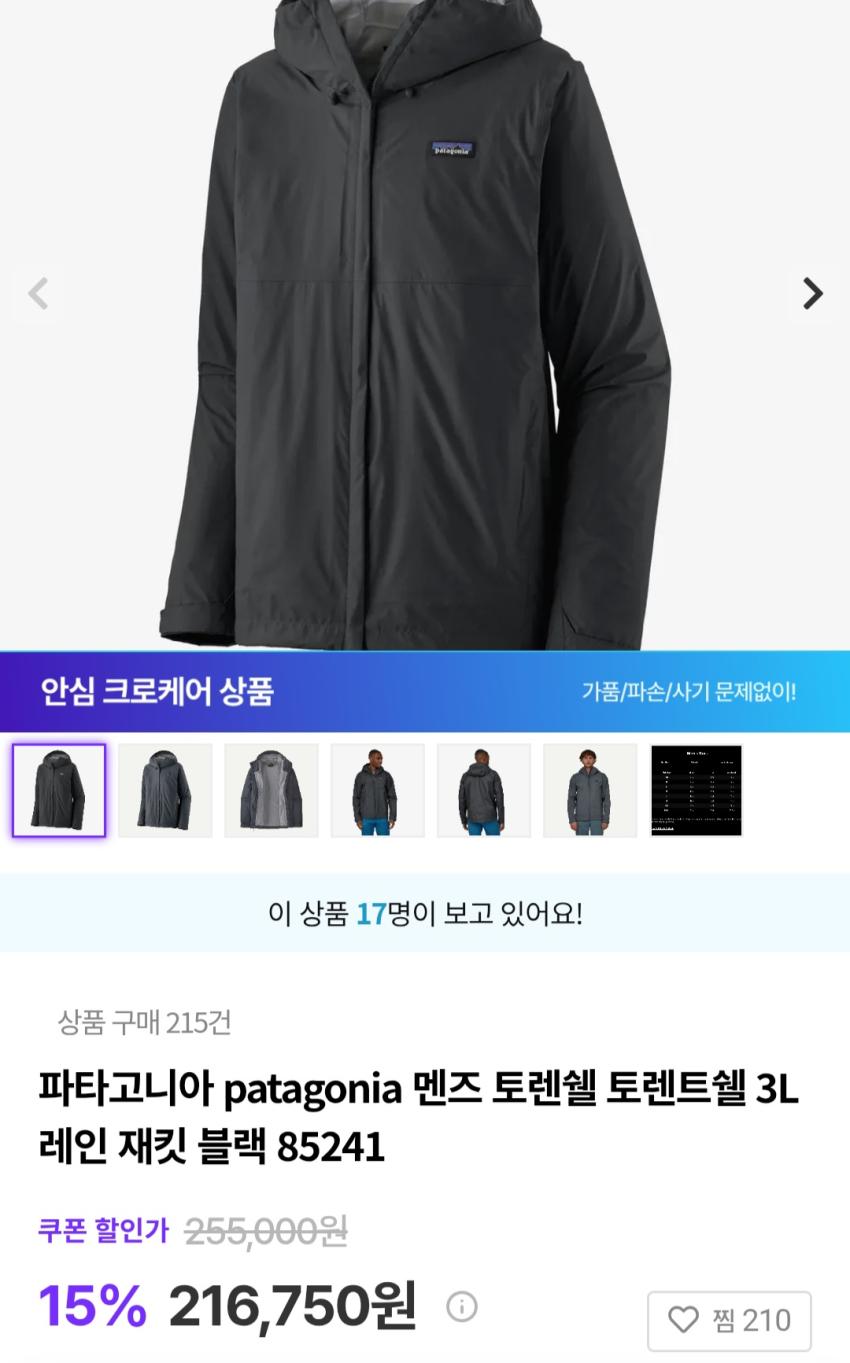The height and width of the screenshot is (1363, 850).
Task: Select the first thumbnail of the black jacket
Action: [x=59, y=790]
